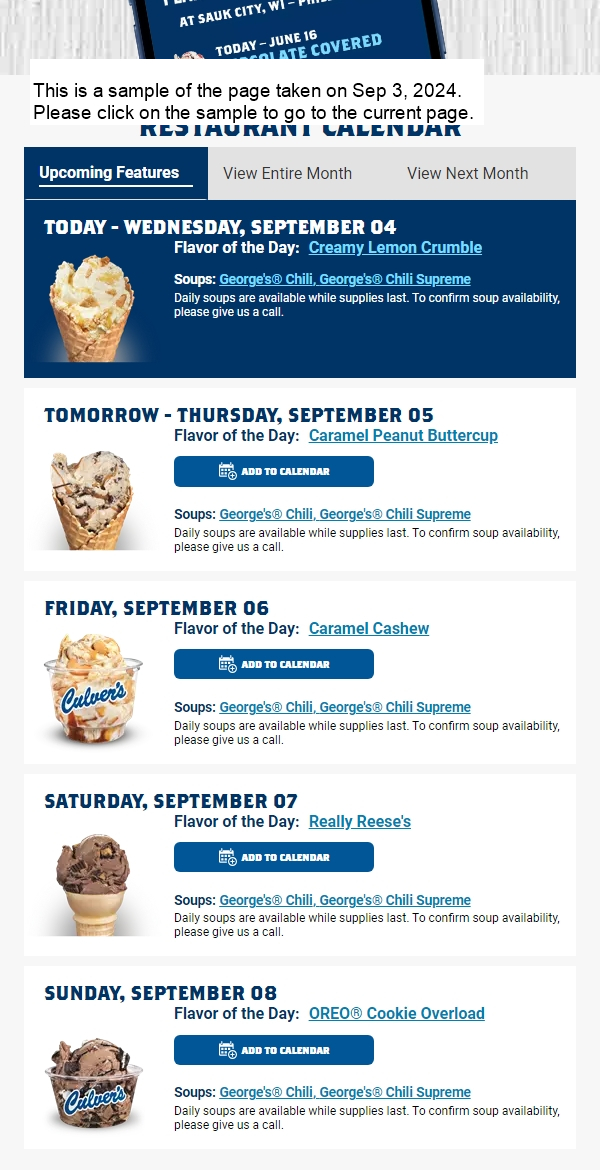Open Thursday's George's Chili soups link

(344, 514)
